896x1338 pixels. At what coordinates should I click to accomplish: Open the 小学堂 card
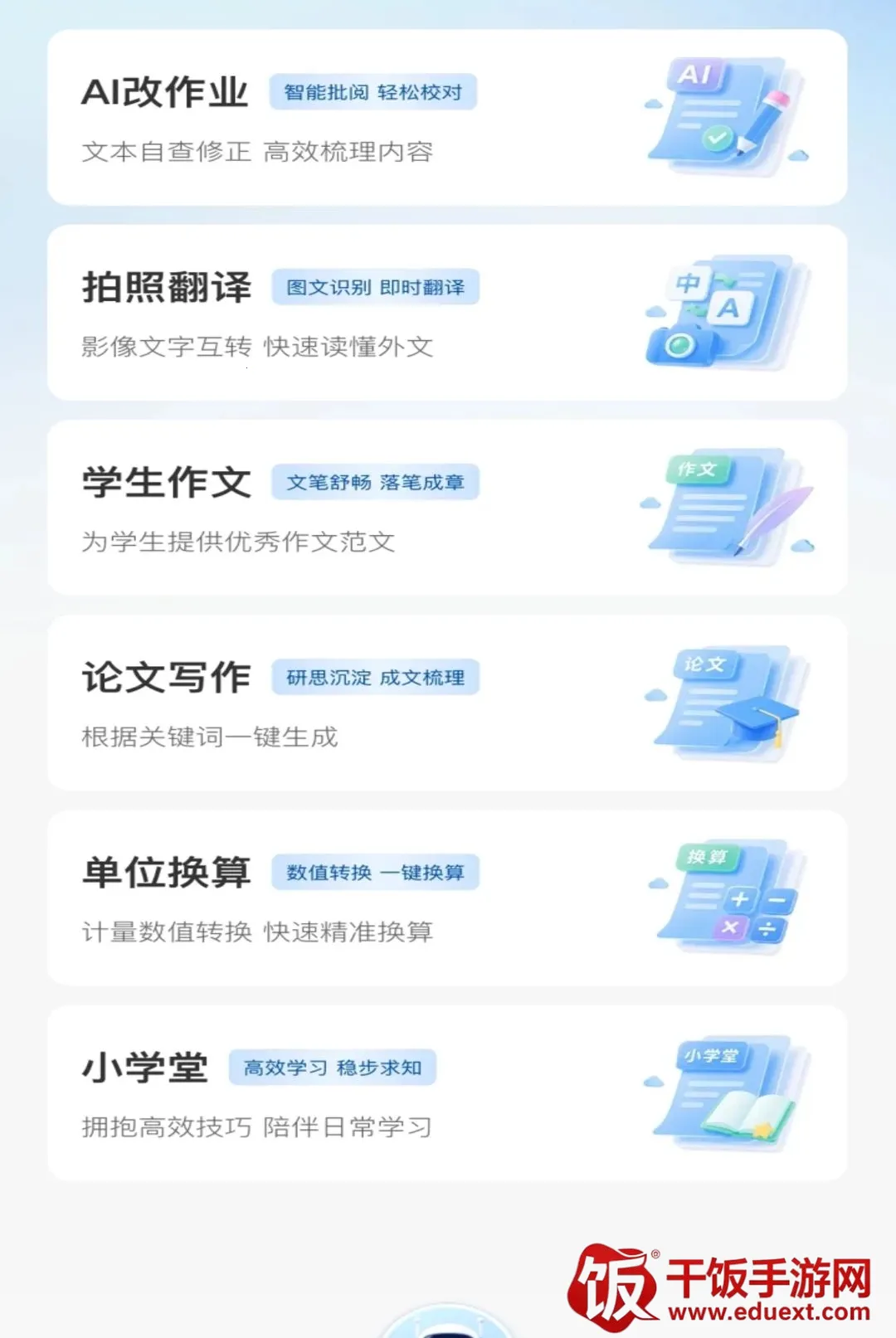pos(447,1093)
